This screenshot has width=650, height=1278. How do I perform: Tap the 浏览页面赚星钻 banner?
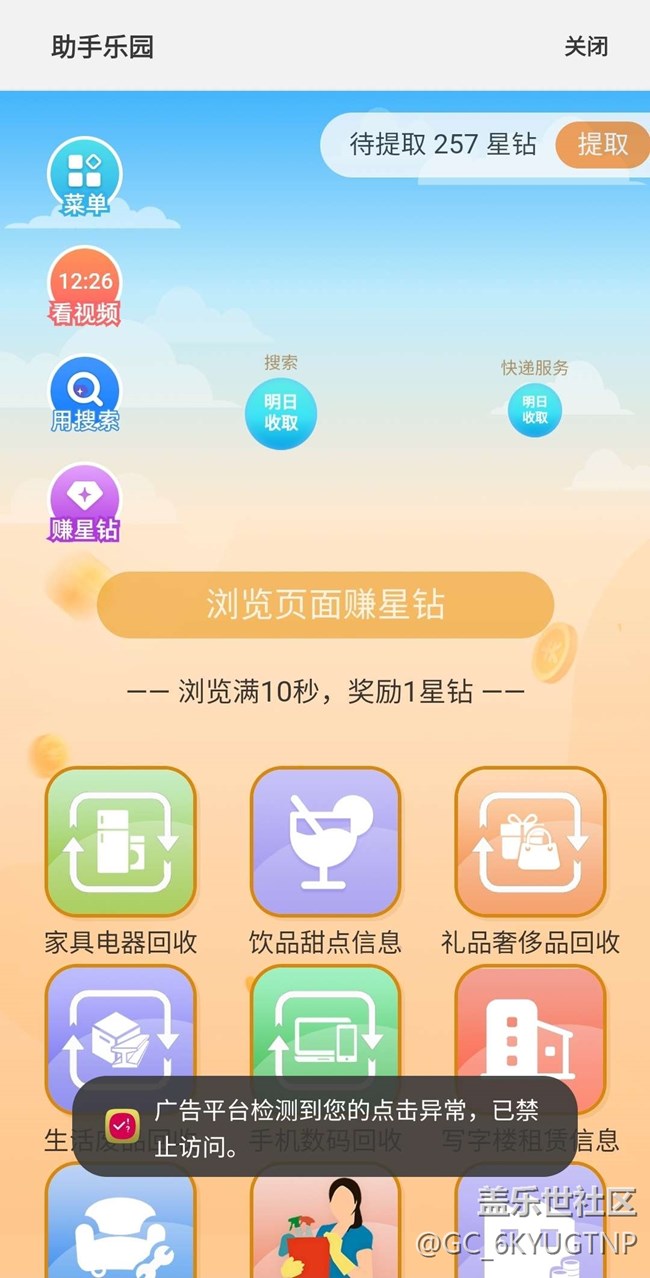325,605
